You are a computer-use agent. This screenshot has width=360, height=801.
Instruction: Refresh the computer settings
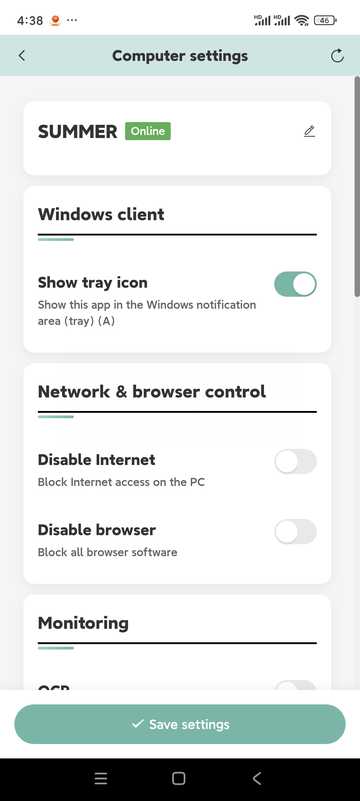(x=337, y=56)
